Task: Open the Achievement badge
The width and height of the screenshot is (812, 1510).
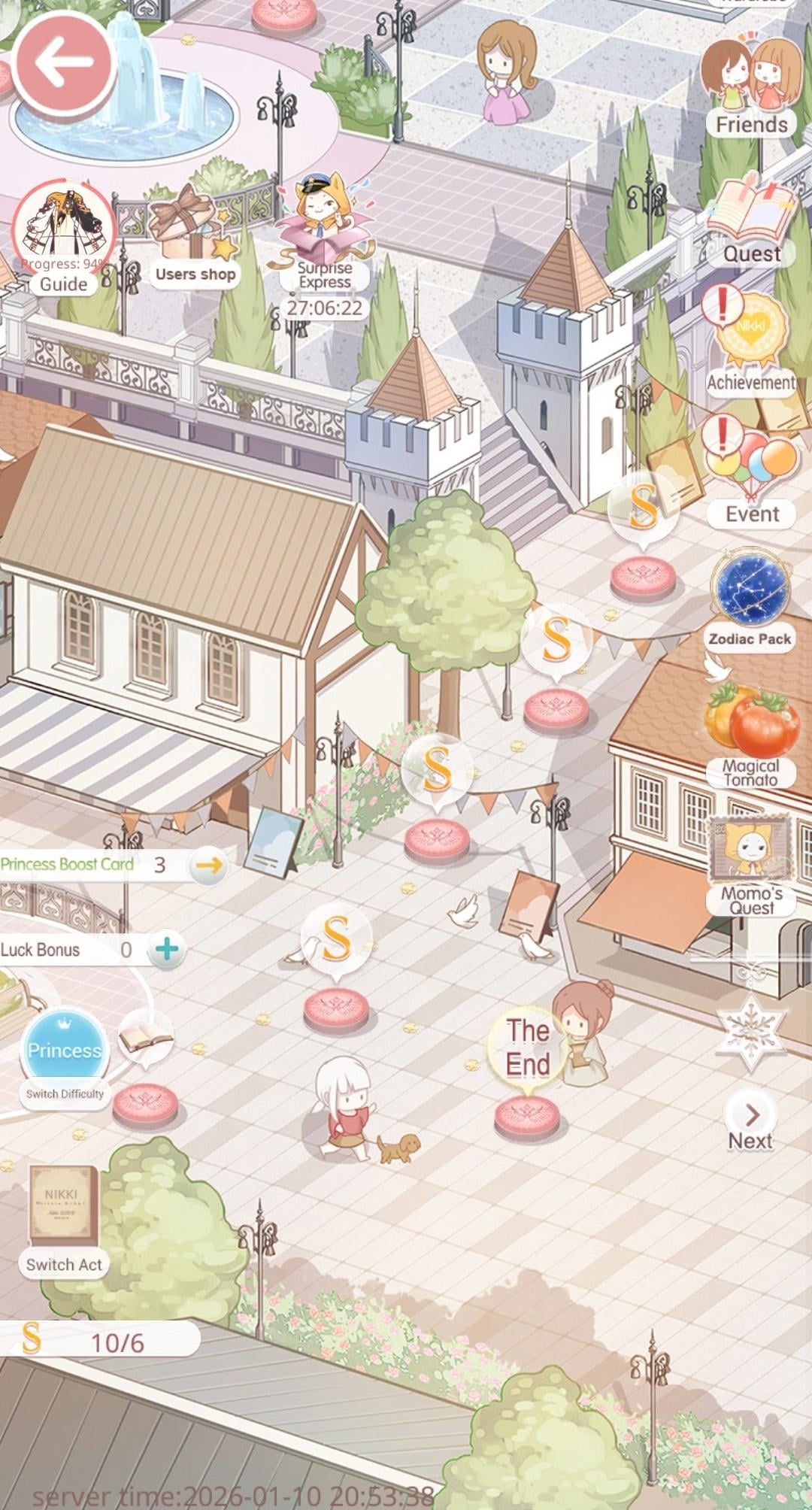Action: click(x=750, y=342)
